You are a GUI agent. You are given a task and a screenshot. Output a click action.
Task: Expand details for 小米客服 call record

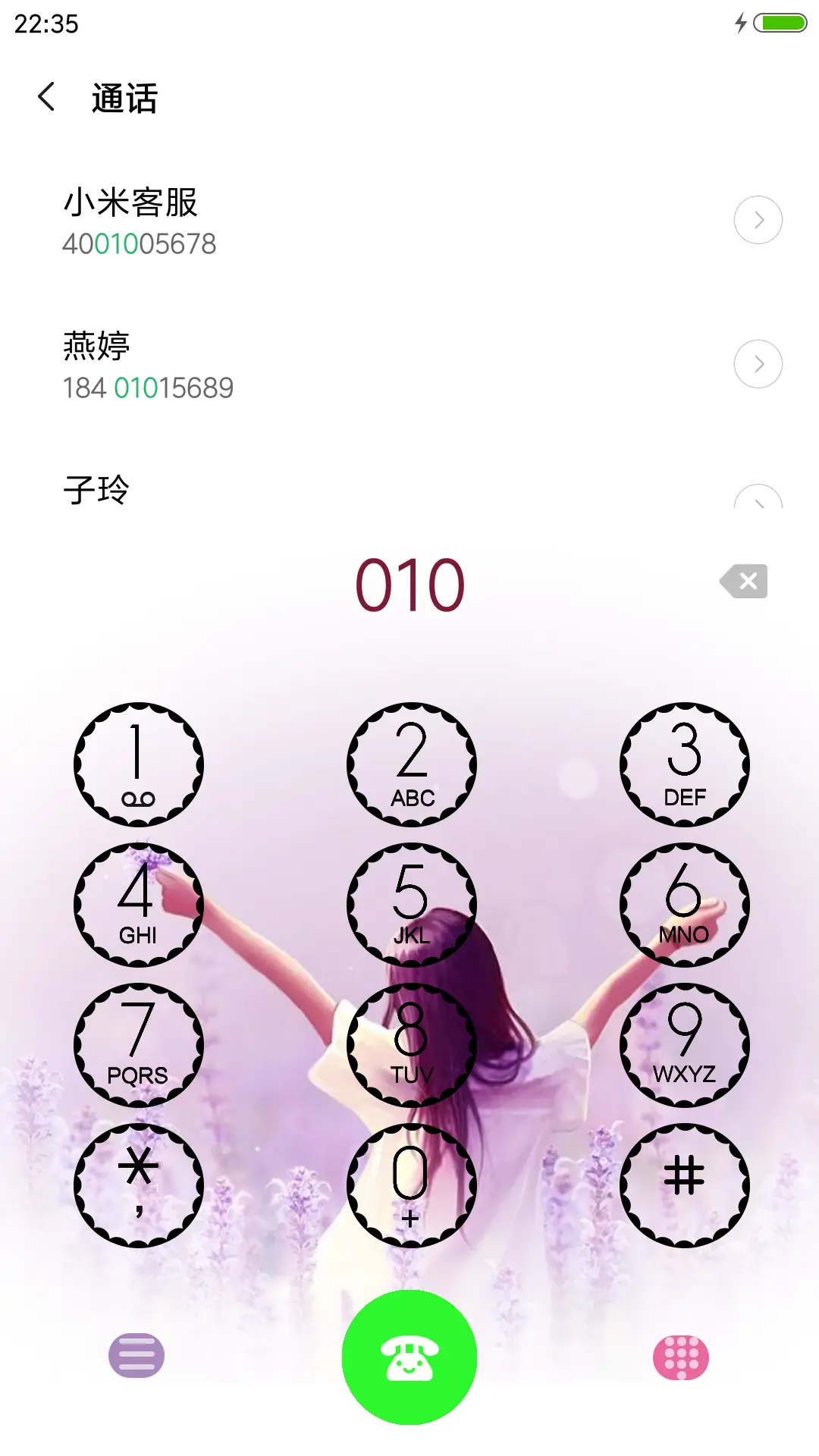(758, 219)
